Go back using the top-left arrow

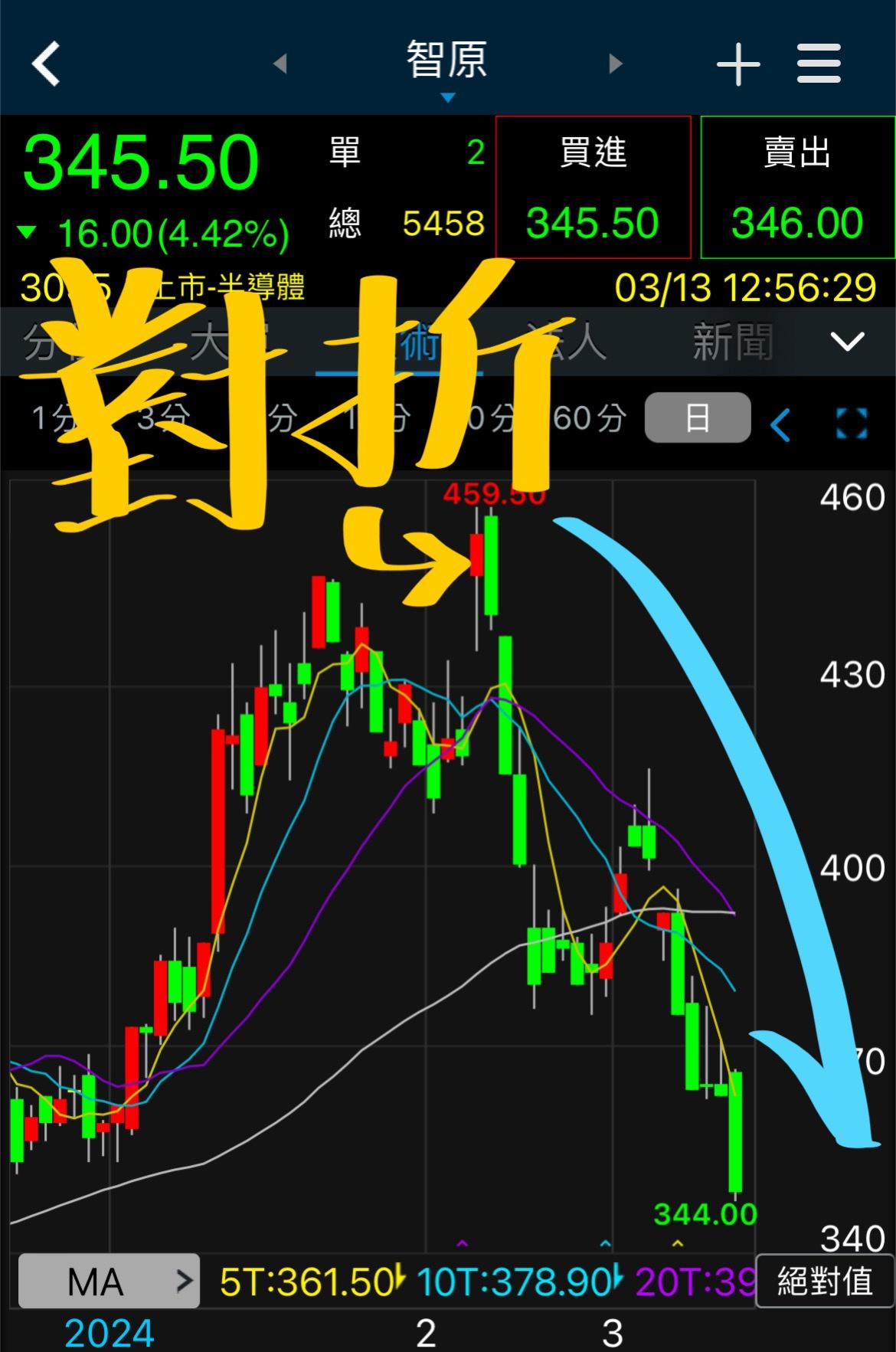46,63
